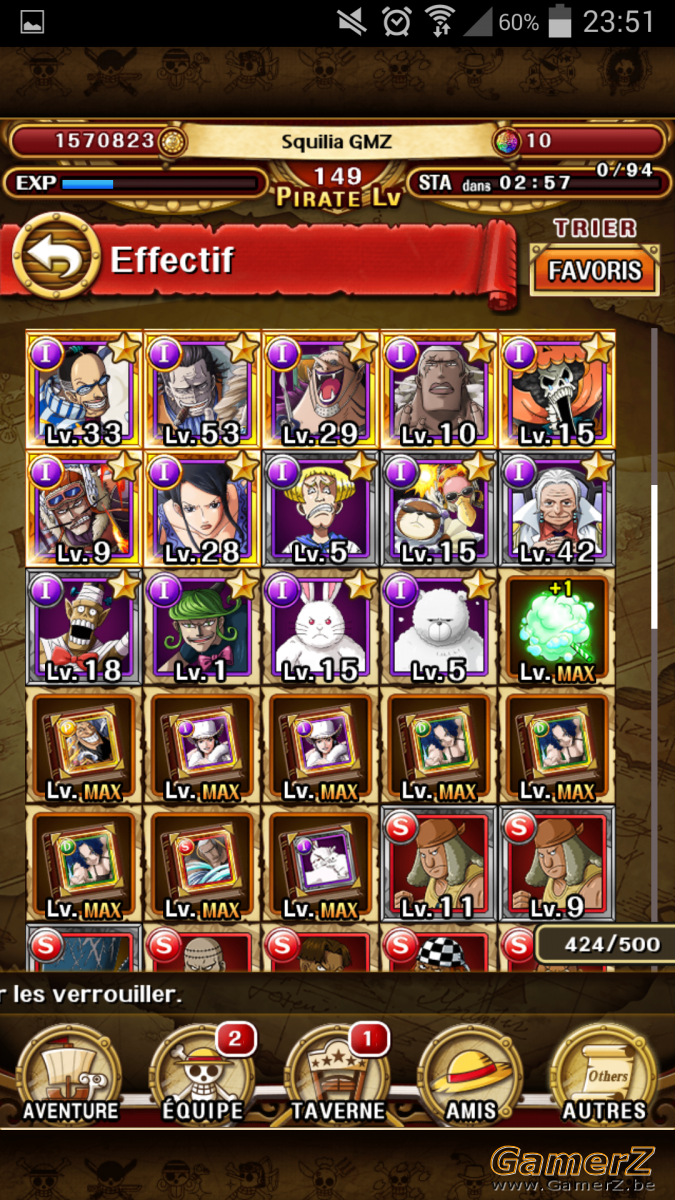Select the Lv.28 character
Image resolution: width=675 pixels, height=1200 pixels.
pyautogui.click(x=202, y=508)
